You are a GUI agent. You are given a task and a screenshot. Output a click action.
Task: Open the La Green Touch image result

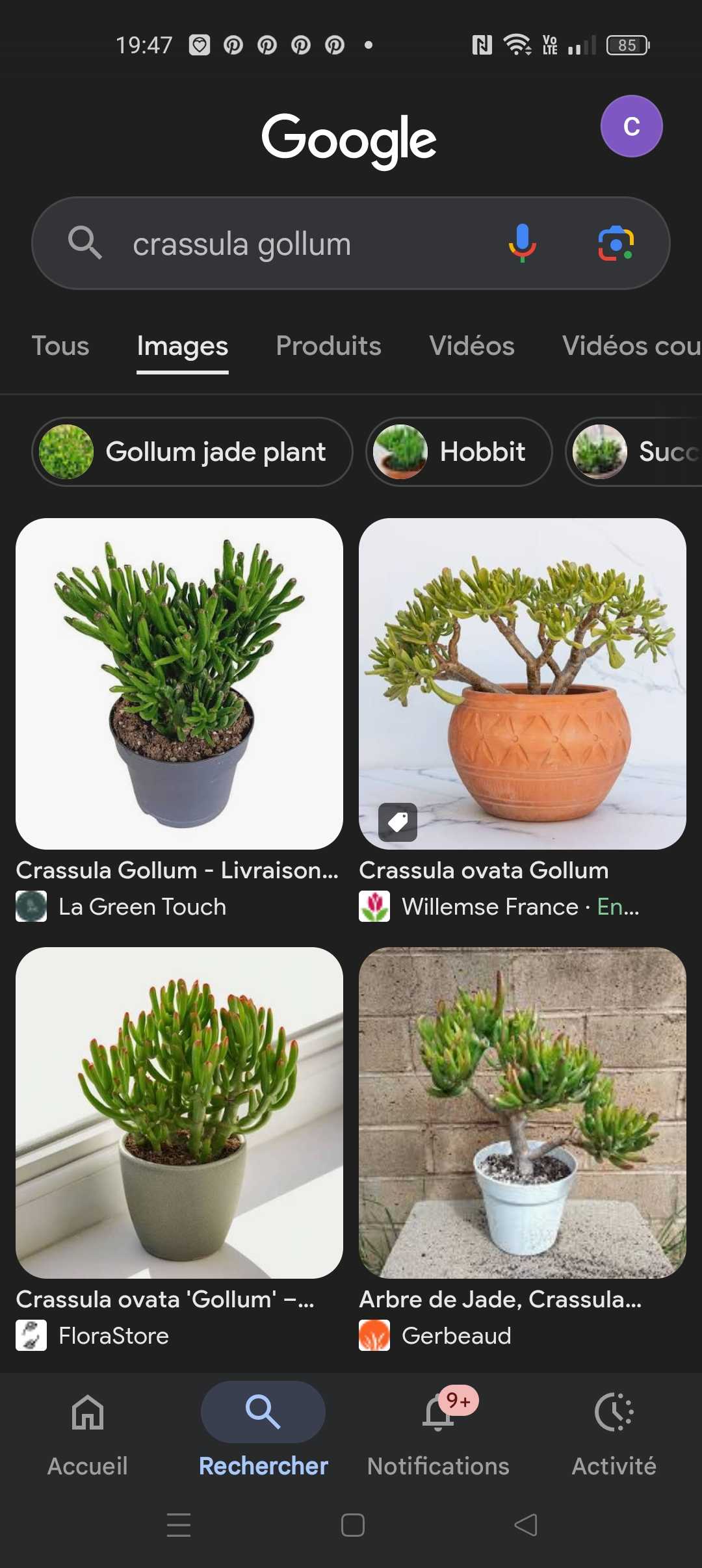pyautogui.click(x=179, y=683)
